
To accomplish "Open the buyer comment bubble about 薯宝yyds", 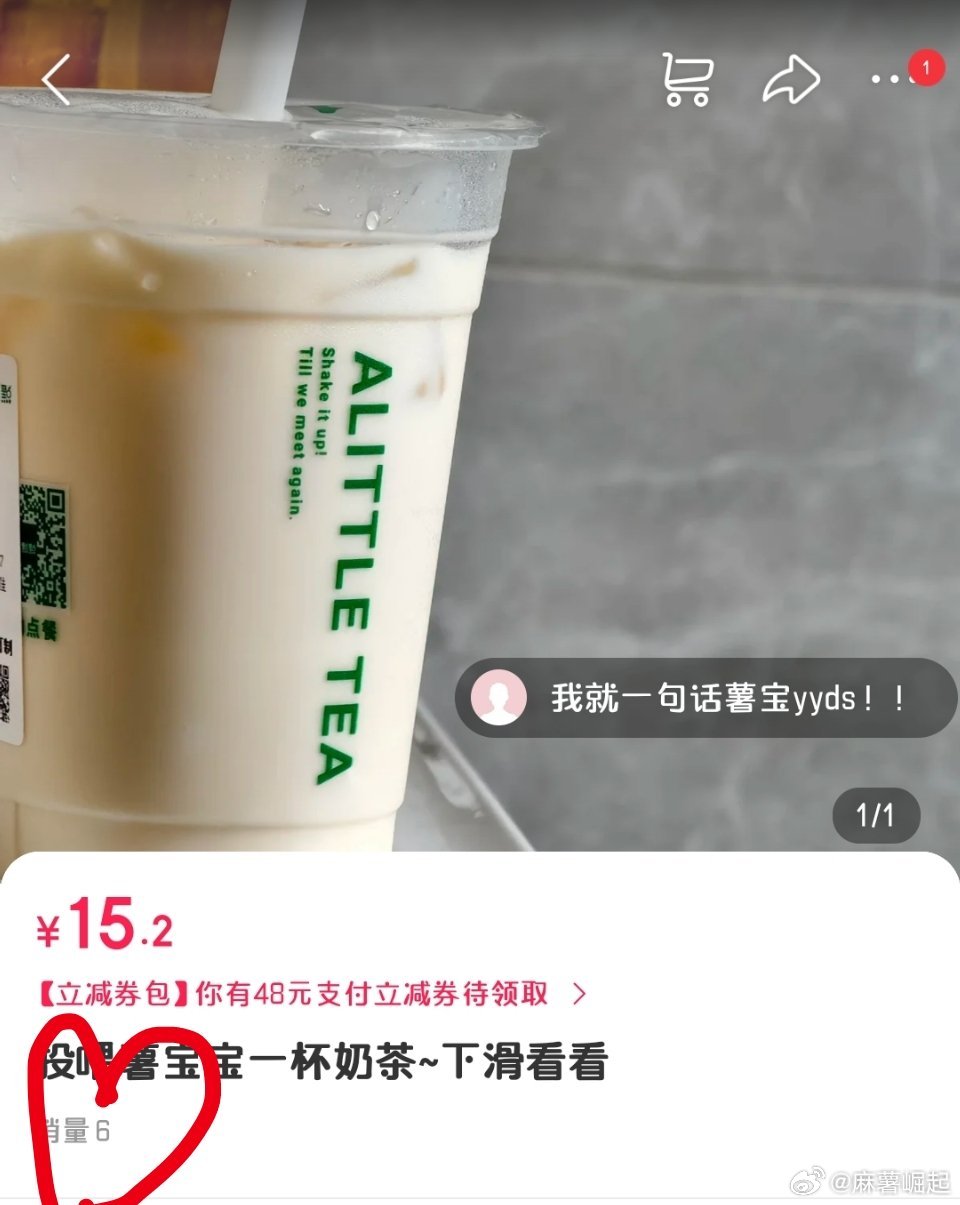I will click(x=706, y=698).
